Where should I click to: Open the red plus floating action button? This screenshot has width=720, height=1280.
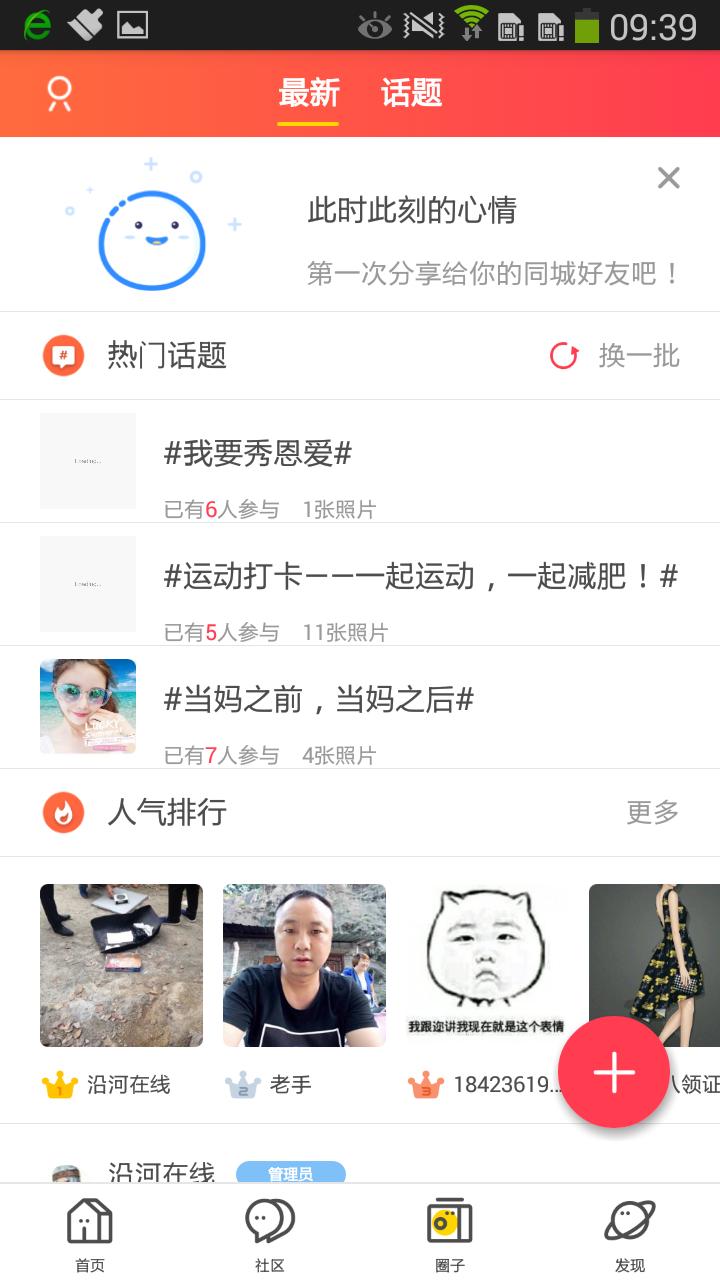click(614, 1071)
